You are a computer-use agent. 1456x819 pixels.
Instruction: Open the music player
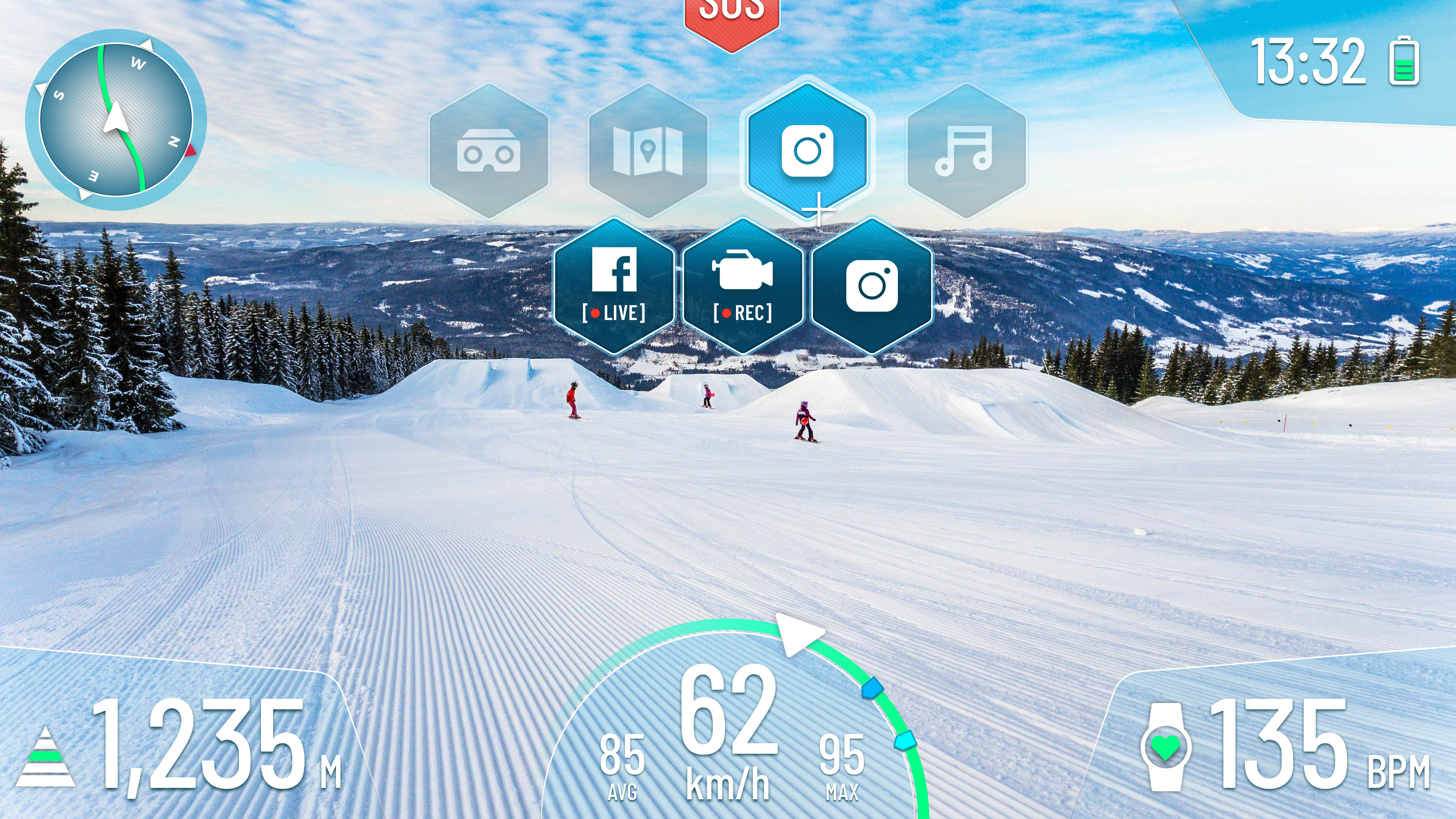966,152
